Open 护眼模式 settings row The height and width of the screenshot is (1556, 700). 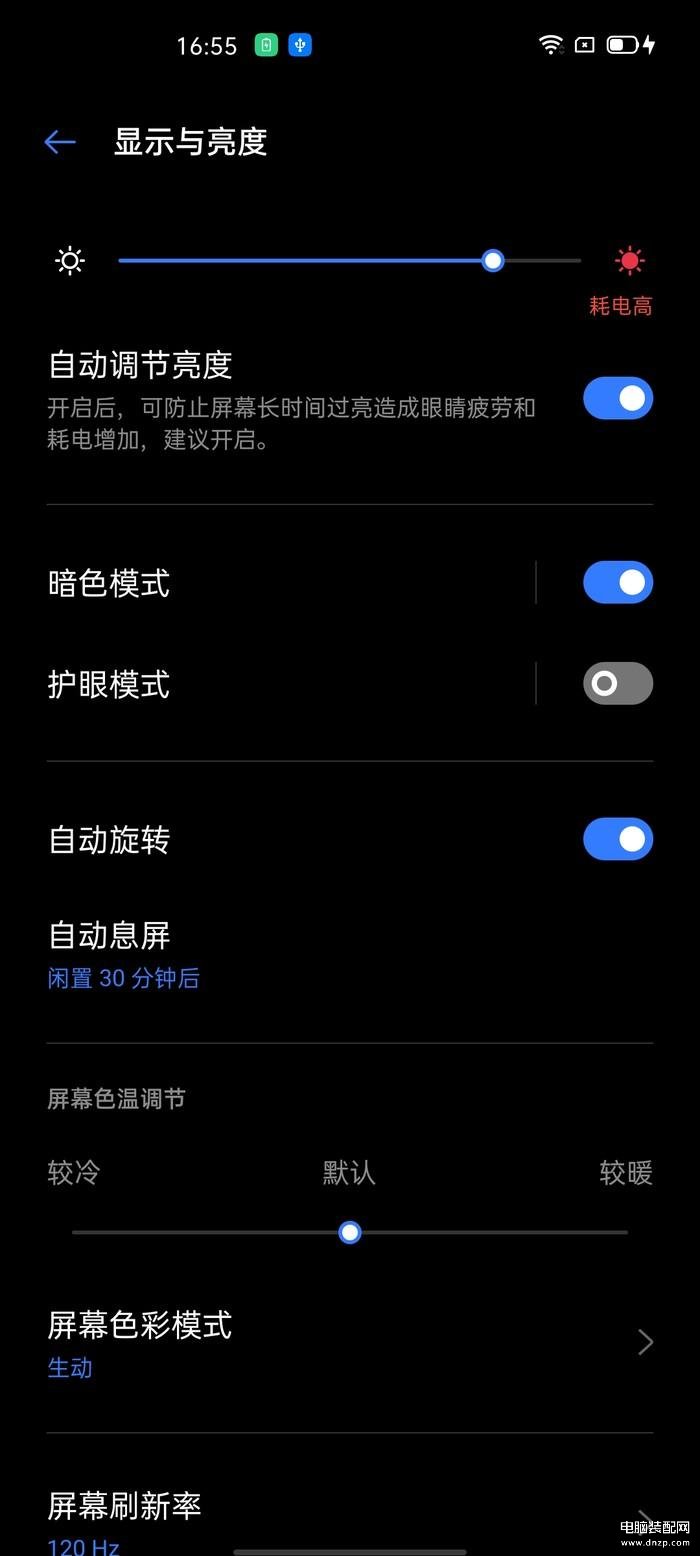pyautogui.click(x=290, y=684)
